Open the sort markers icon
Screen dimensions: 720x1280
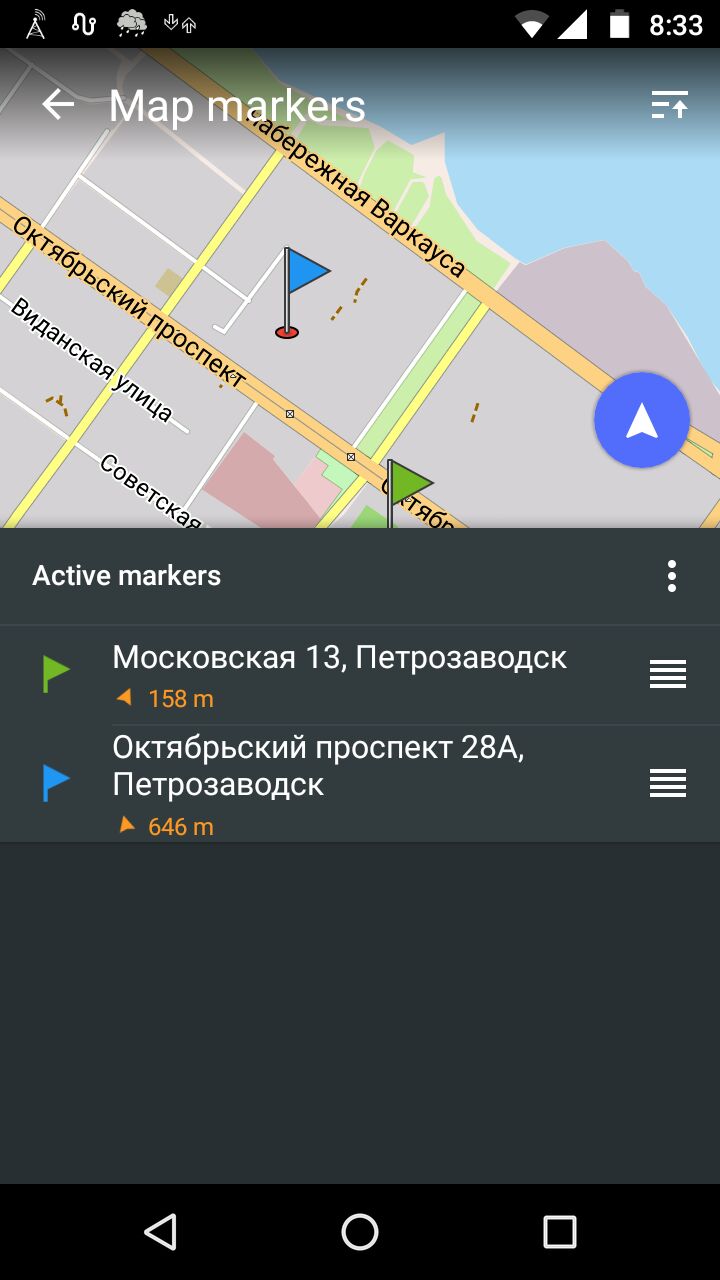tap(669, 105)
